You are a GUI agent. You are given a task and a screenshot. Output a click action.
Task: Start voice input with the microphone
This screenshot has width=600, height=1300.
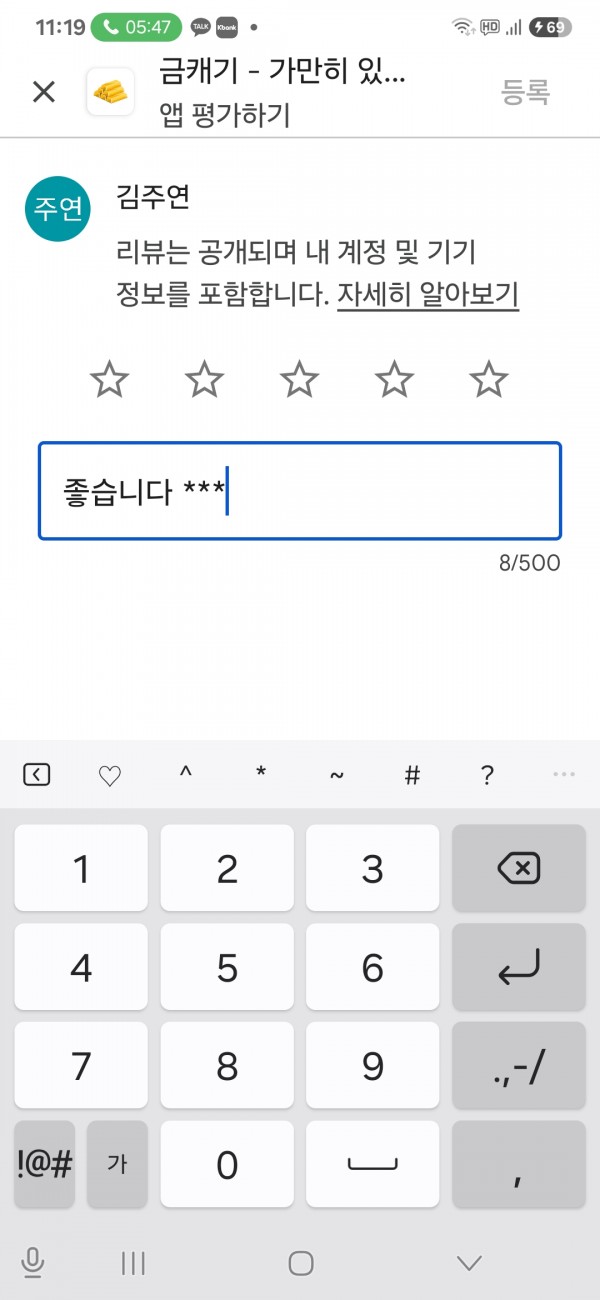[33, 1263]
